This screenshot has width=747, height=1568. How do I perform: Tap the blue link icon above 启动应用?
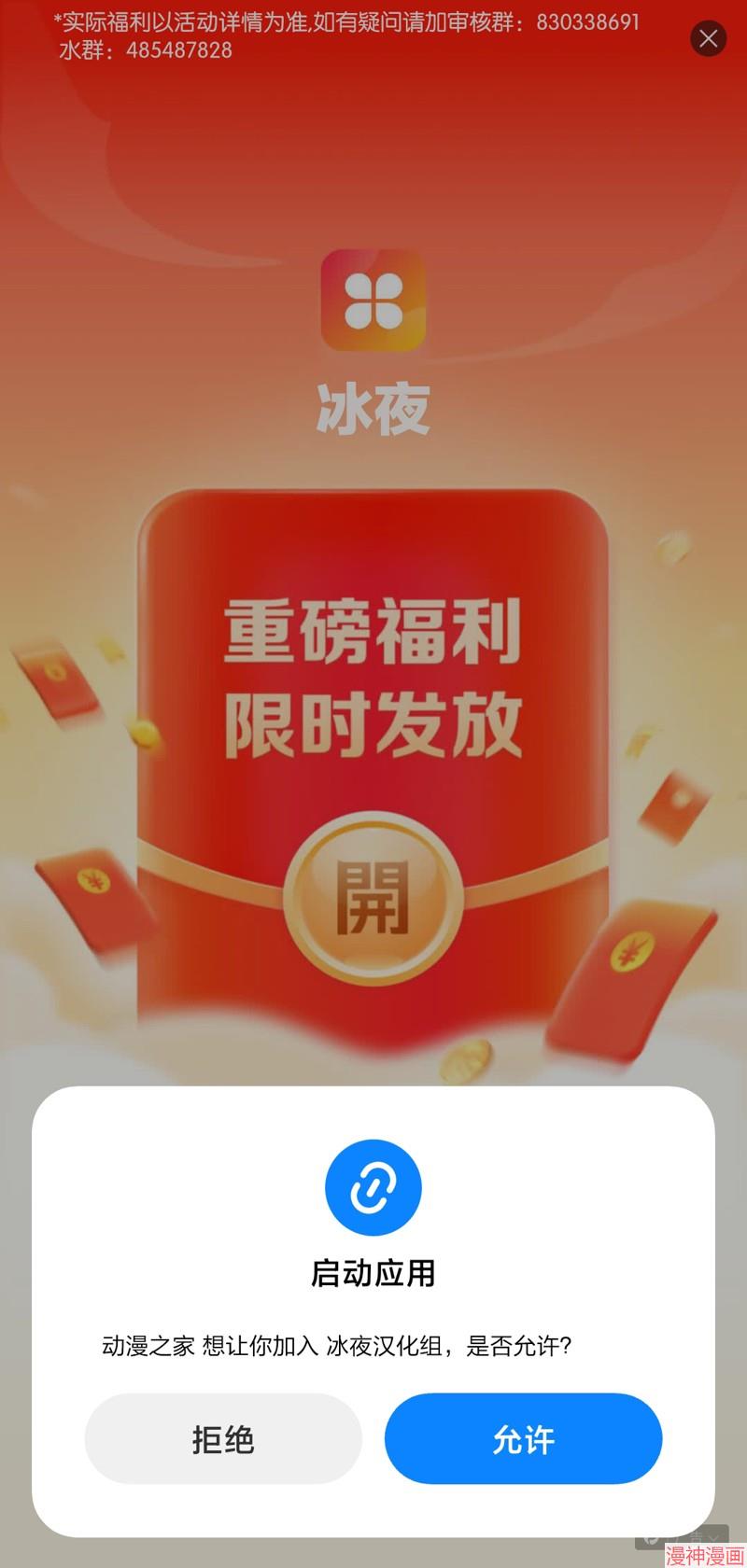click(373, 1187)
